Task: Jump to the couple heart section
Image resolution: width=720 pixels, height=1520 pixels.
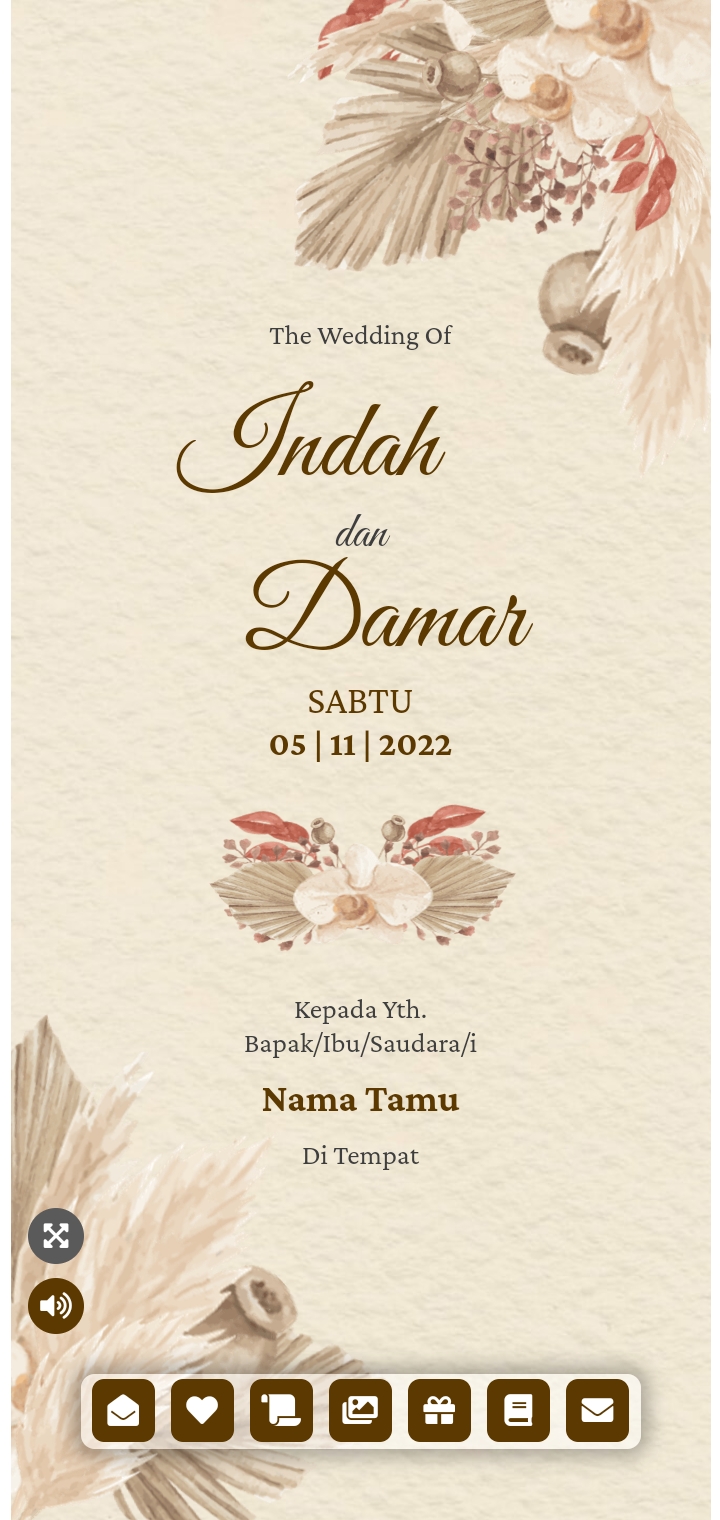Action: (x=202, y=1411)
